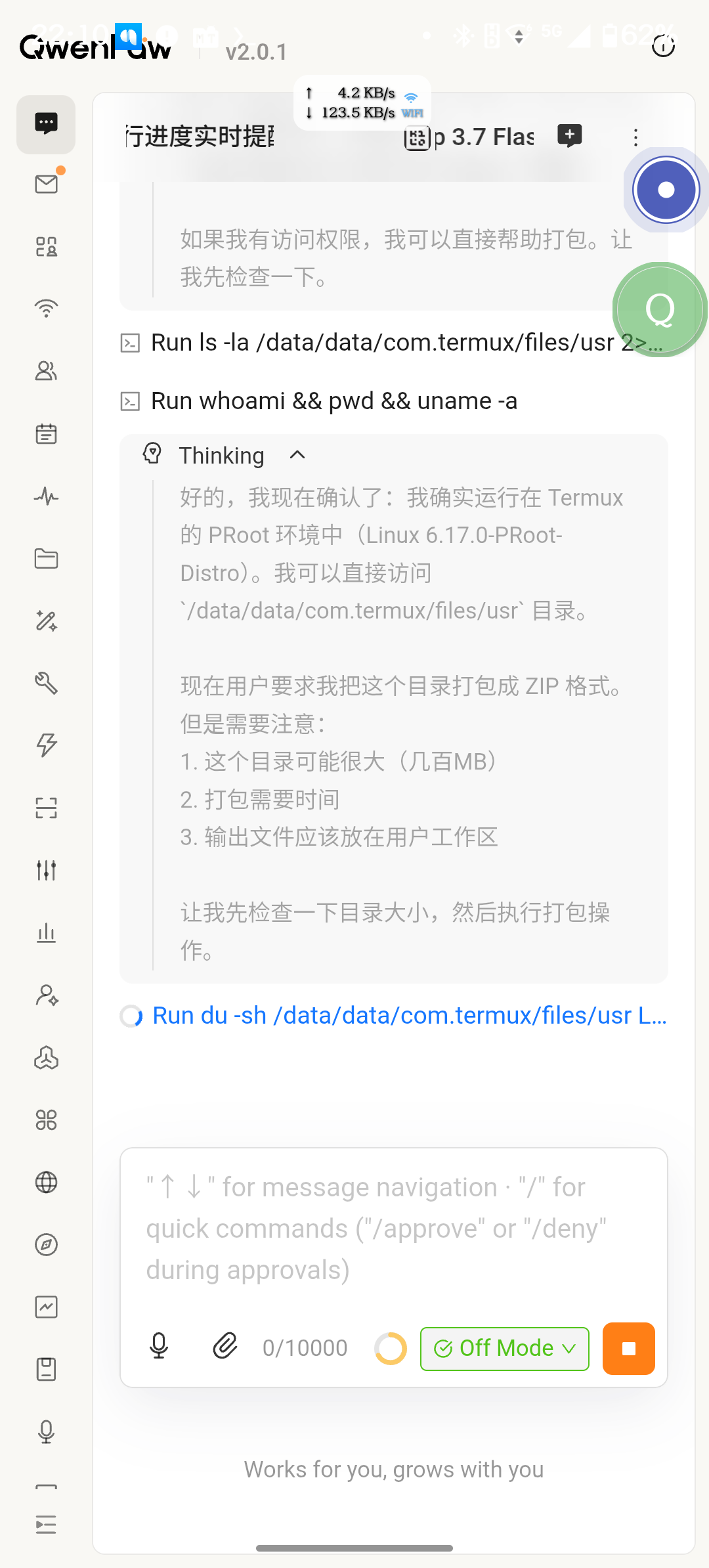Tap the microphone in the input box
The height and width of the screenshot is (1568, 709).
pos(159,1347)
